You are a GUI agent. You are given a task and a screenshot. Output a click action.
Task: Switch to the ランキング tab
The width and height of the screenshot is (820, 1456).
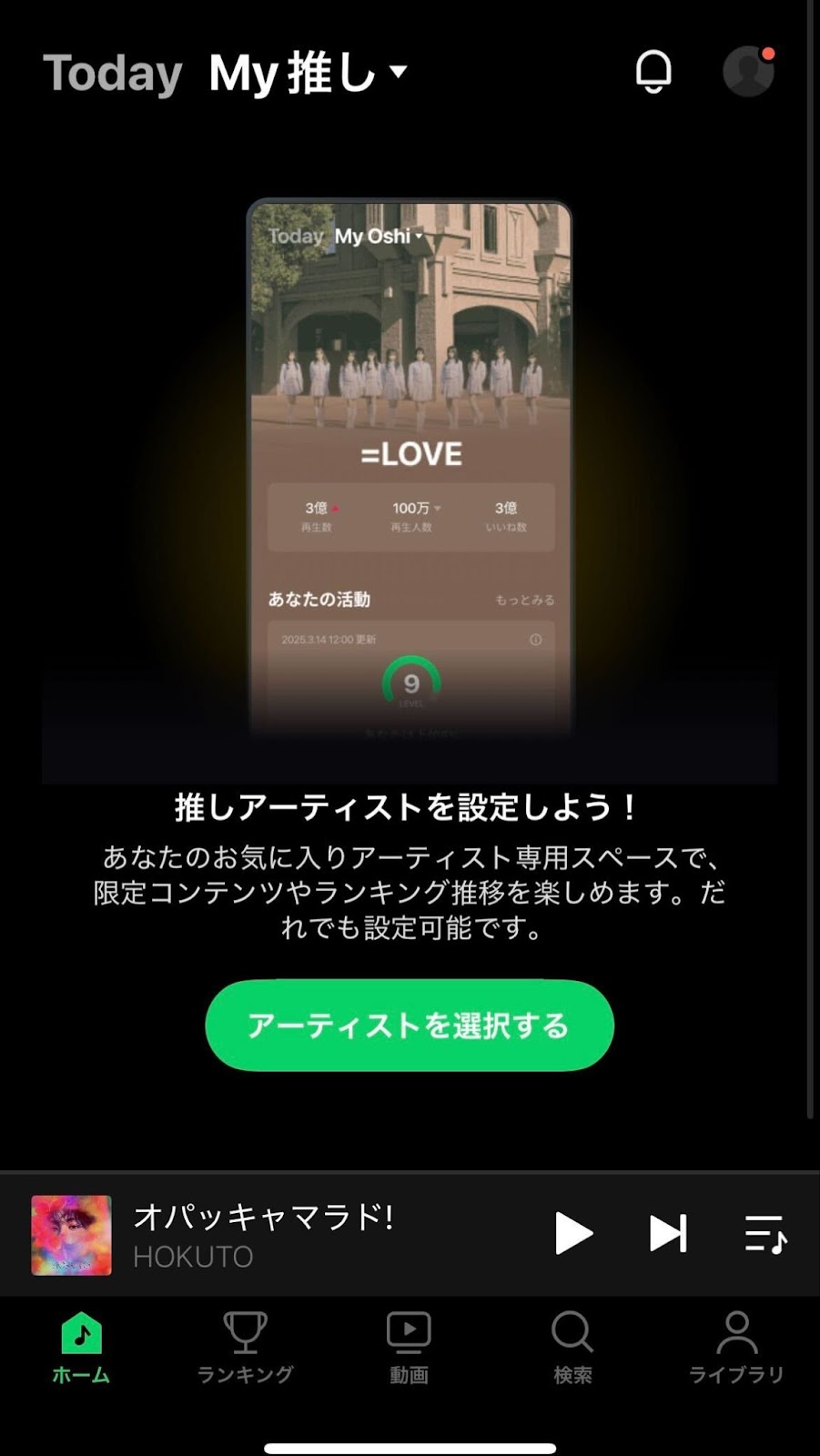click(245, 1349)
